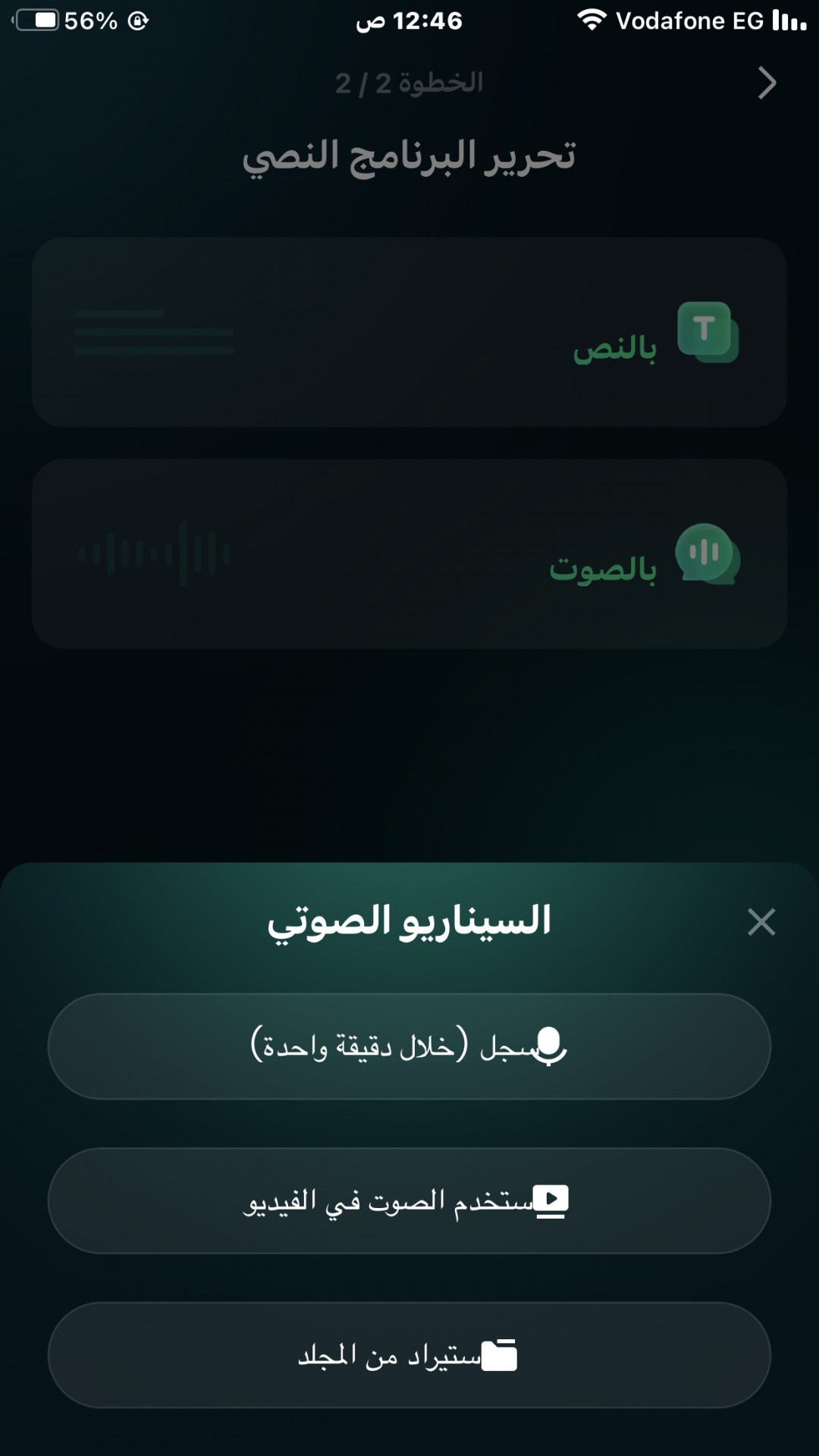Choose استخدم الصوت في الفيديو
Screen dimensions: 819x1456
(x=409, y=1200)
